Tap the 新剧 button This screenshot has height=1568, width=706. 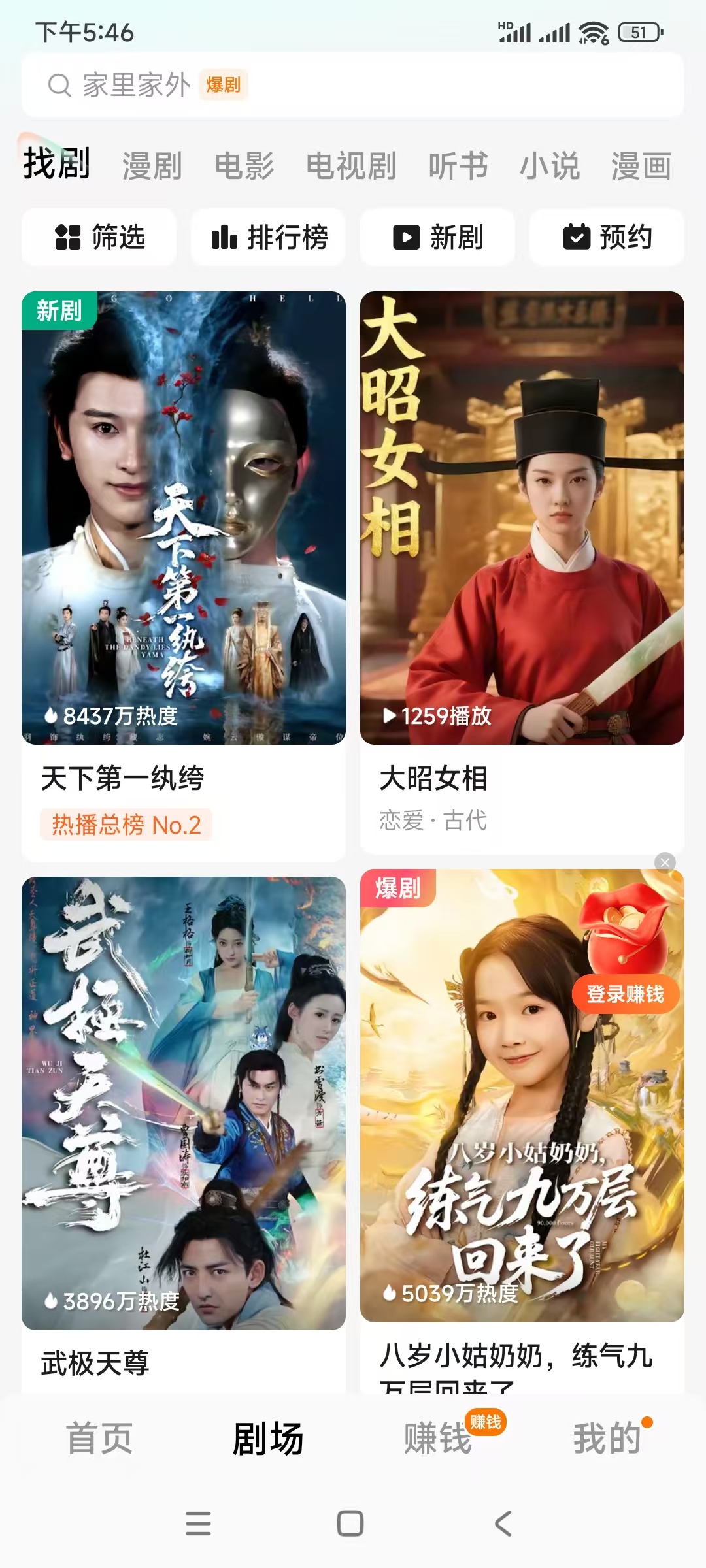(x=437, y=237)
